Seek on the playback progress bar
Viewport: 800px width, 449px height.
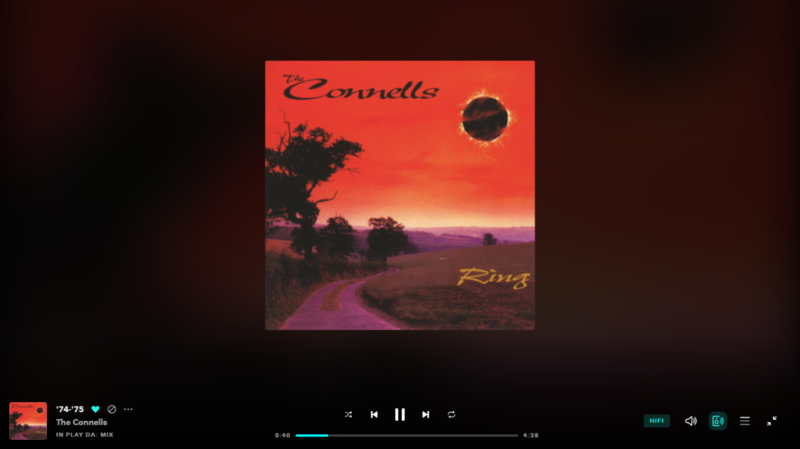[x=406, y=435]
